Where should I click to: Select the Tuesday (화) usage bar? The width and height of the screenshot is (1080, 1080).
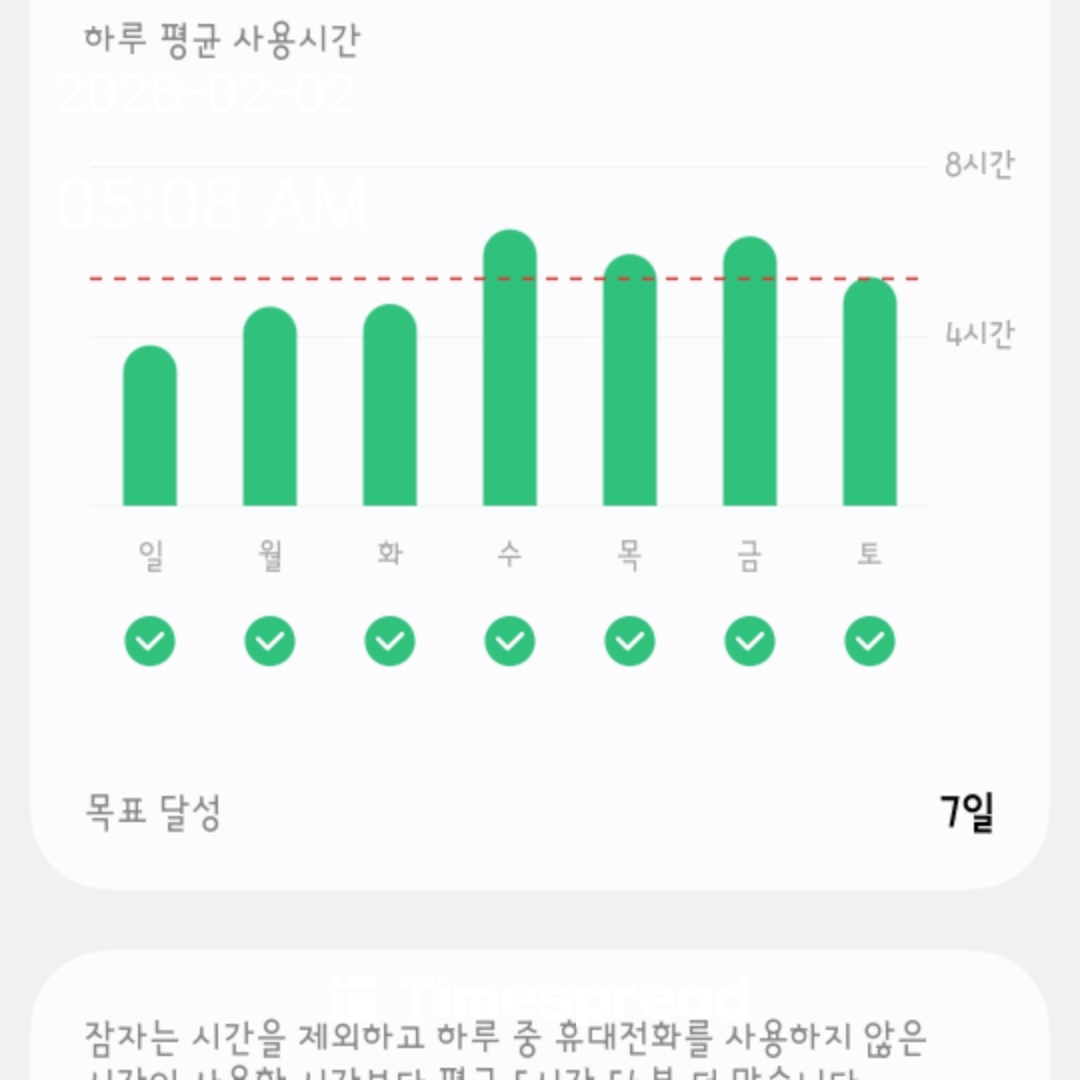tap(390, 406)
